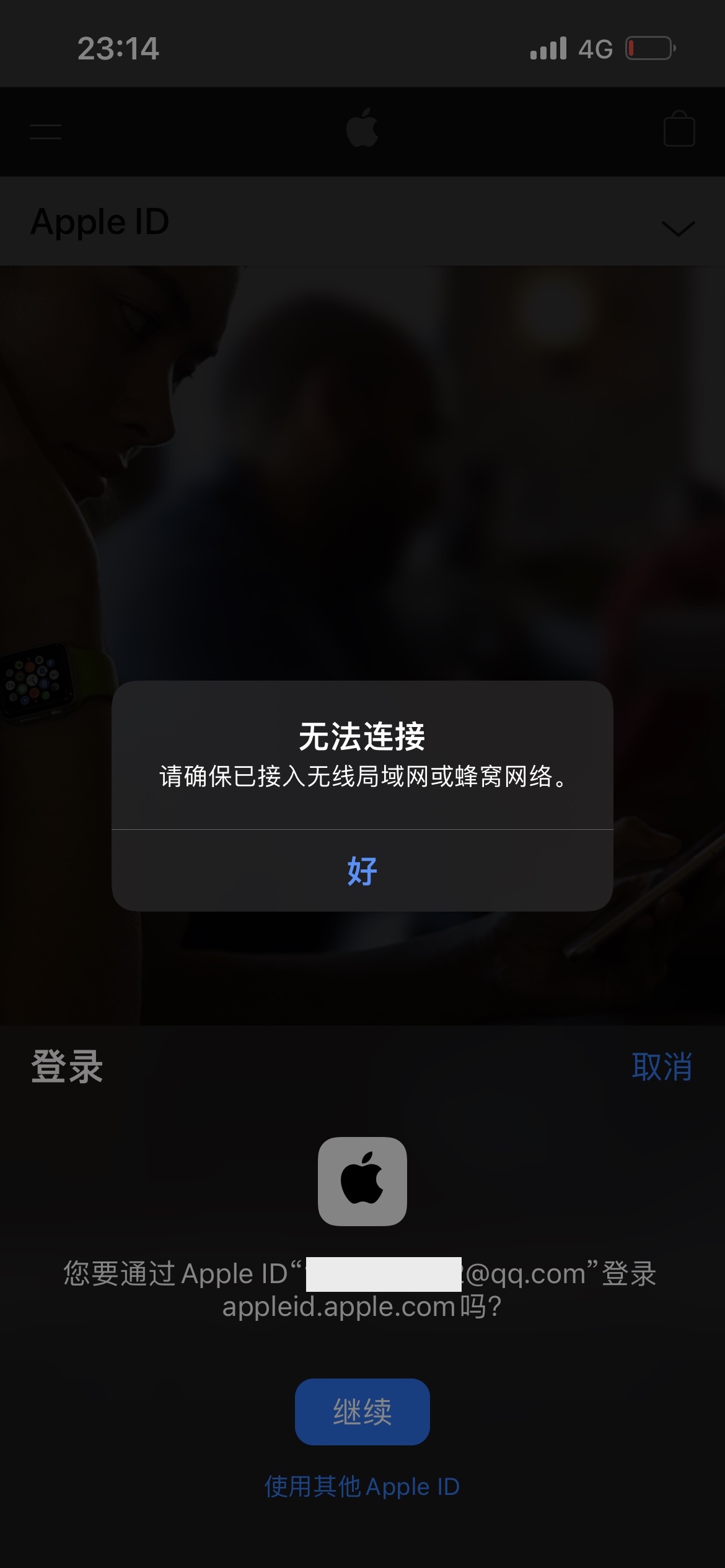725x1568 pixels.
Task: Tap 继续 to continue with this Apple ID
Action: pyautogui.click(x=362, y=1411)
